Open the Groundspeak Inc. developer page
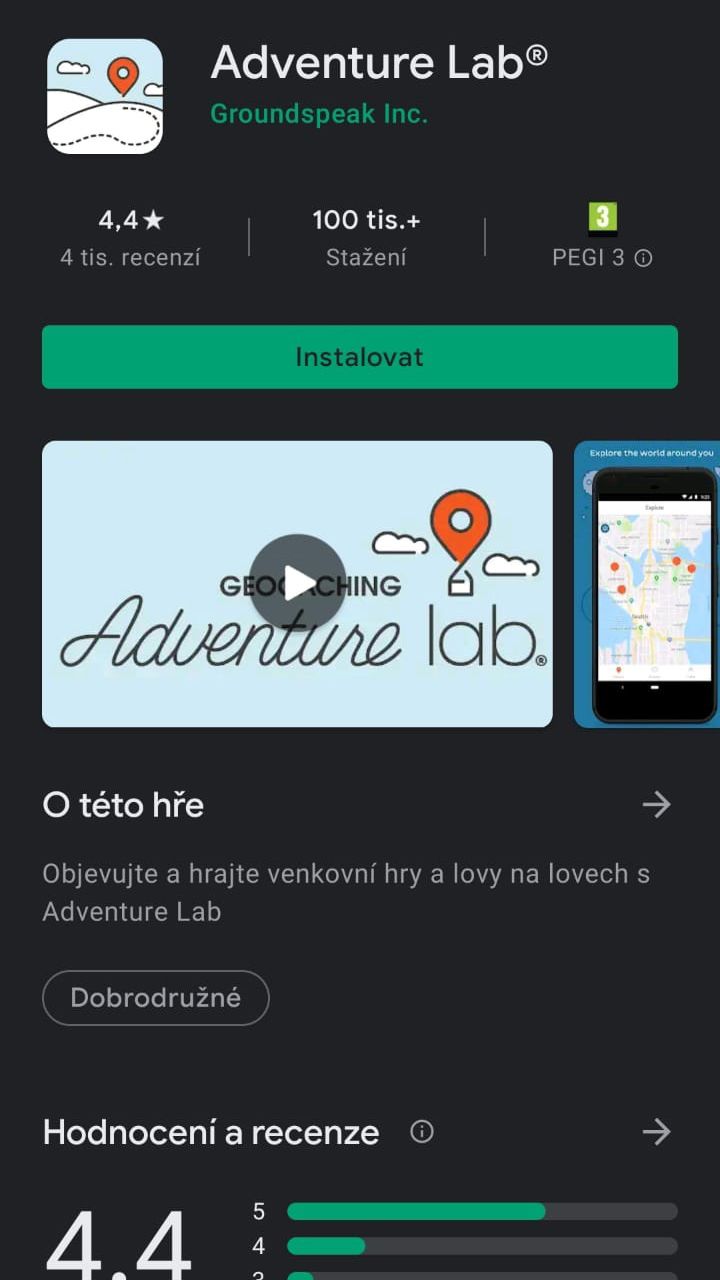720x1280 pixels. point(319,114)
